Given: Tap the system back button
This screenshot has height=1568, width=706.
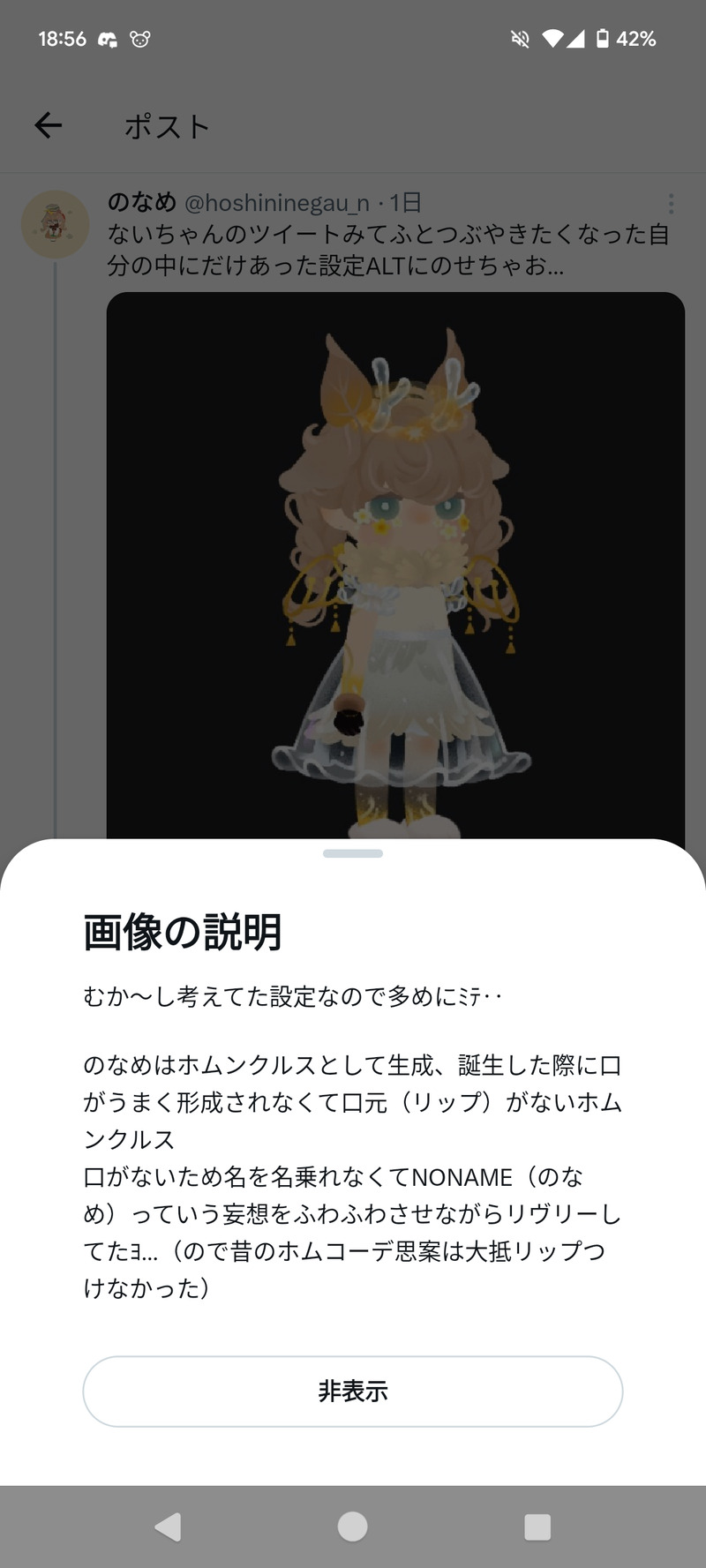Looking at the screenshot, I should click(168, 1527).
